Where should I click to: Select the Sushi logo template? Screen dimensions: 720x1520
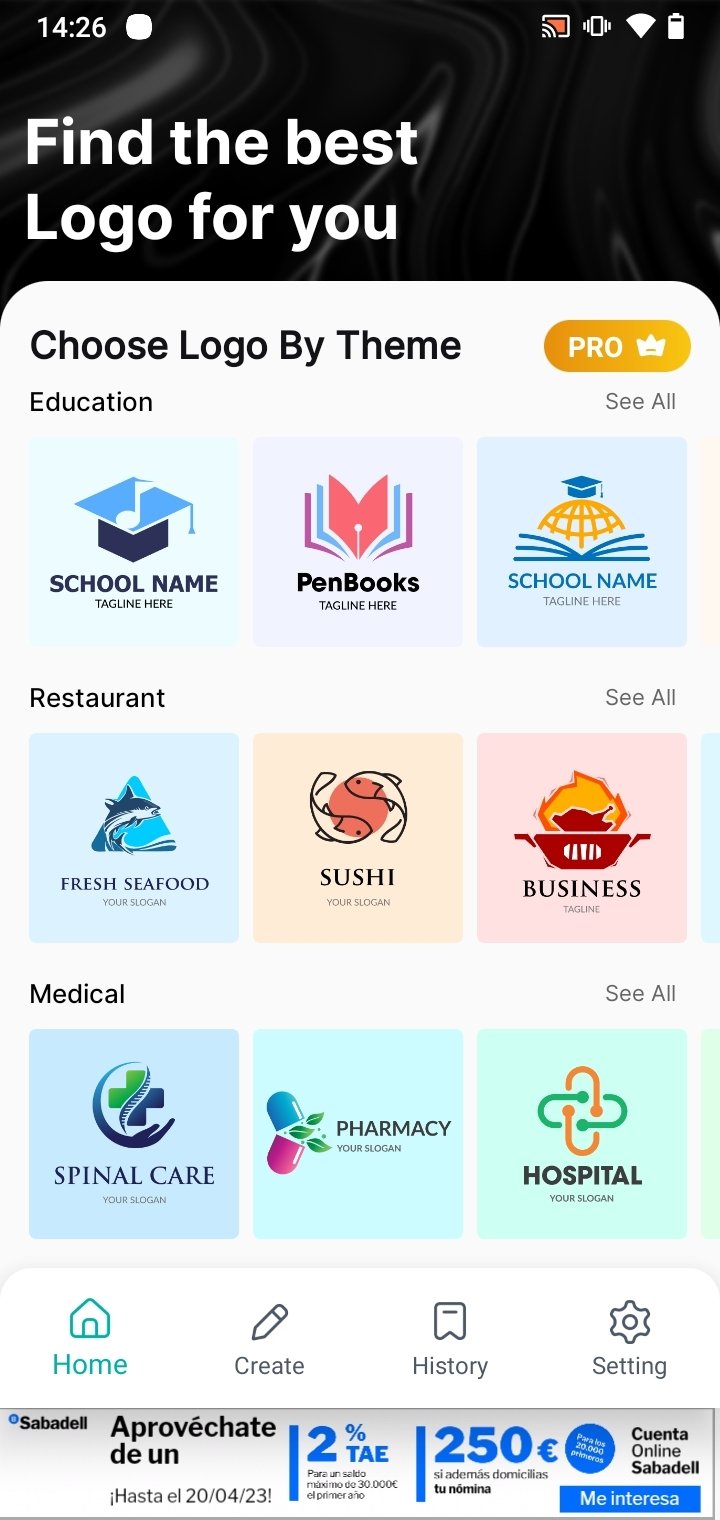coord(358,837)
